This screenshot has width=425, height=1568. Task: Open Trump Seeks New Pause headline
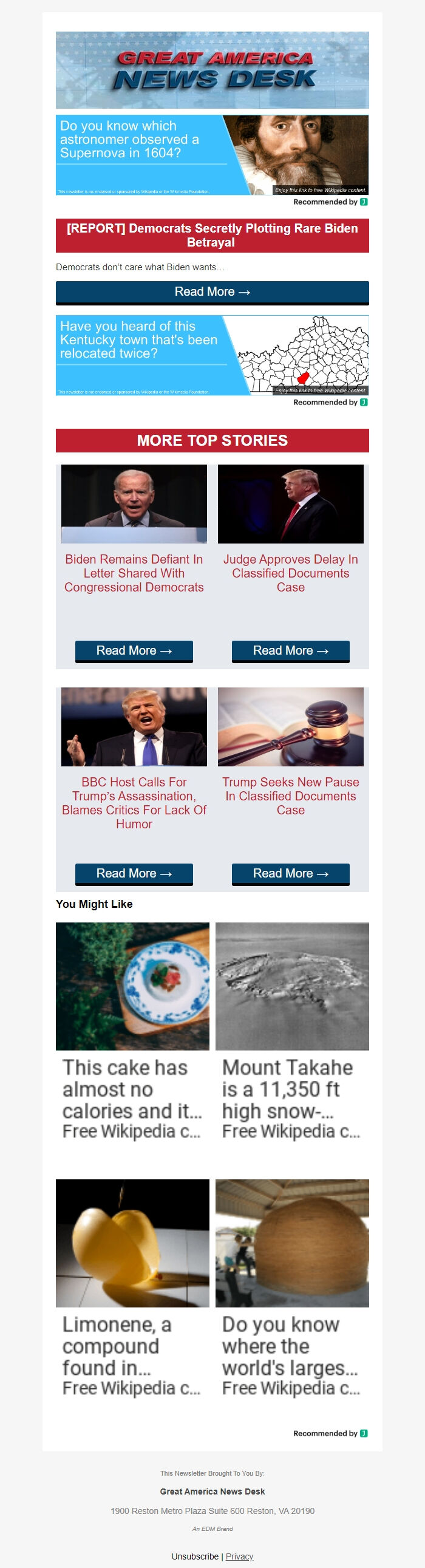click(x=290, y=796)
